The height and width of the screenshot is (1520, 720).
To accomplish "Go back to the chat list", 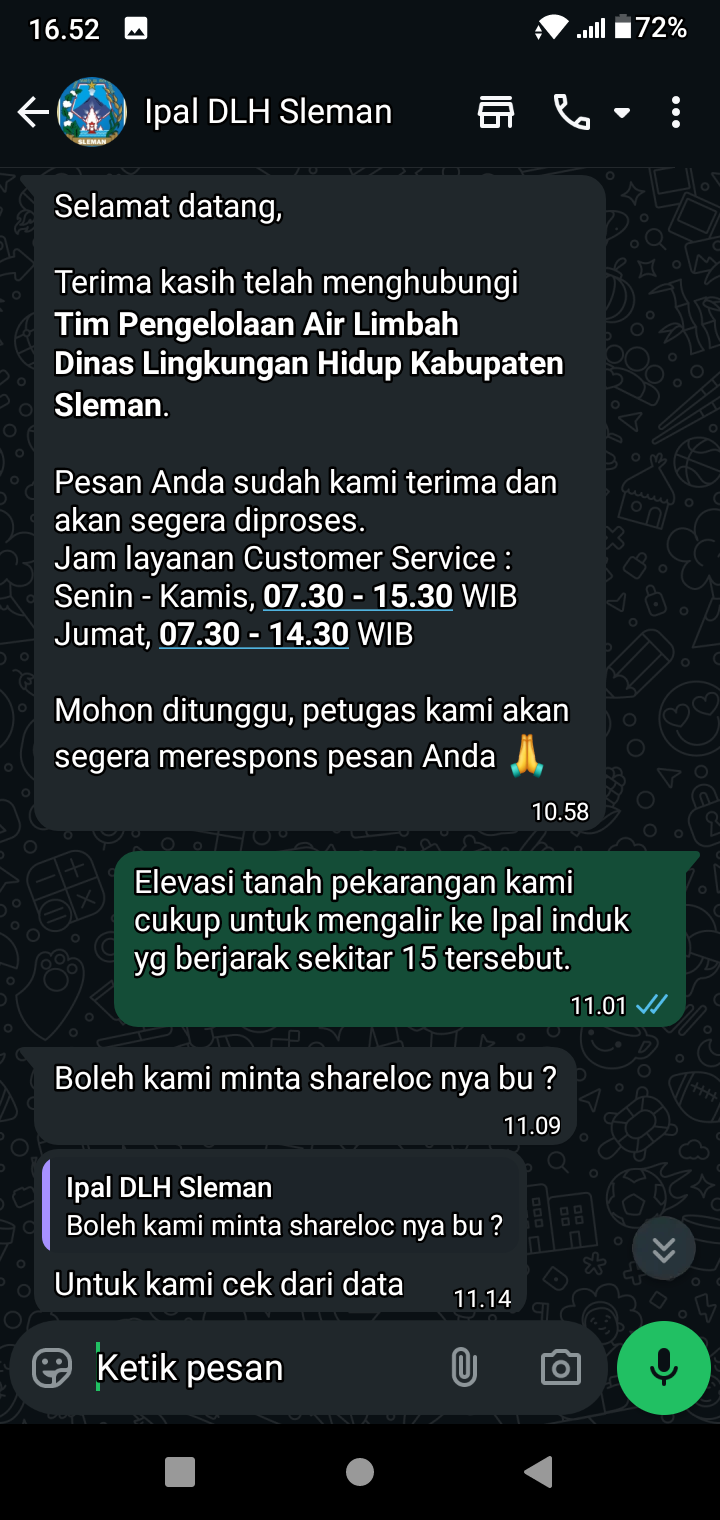I will (33, 112).
